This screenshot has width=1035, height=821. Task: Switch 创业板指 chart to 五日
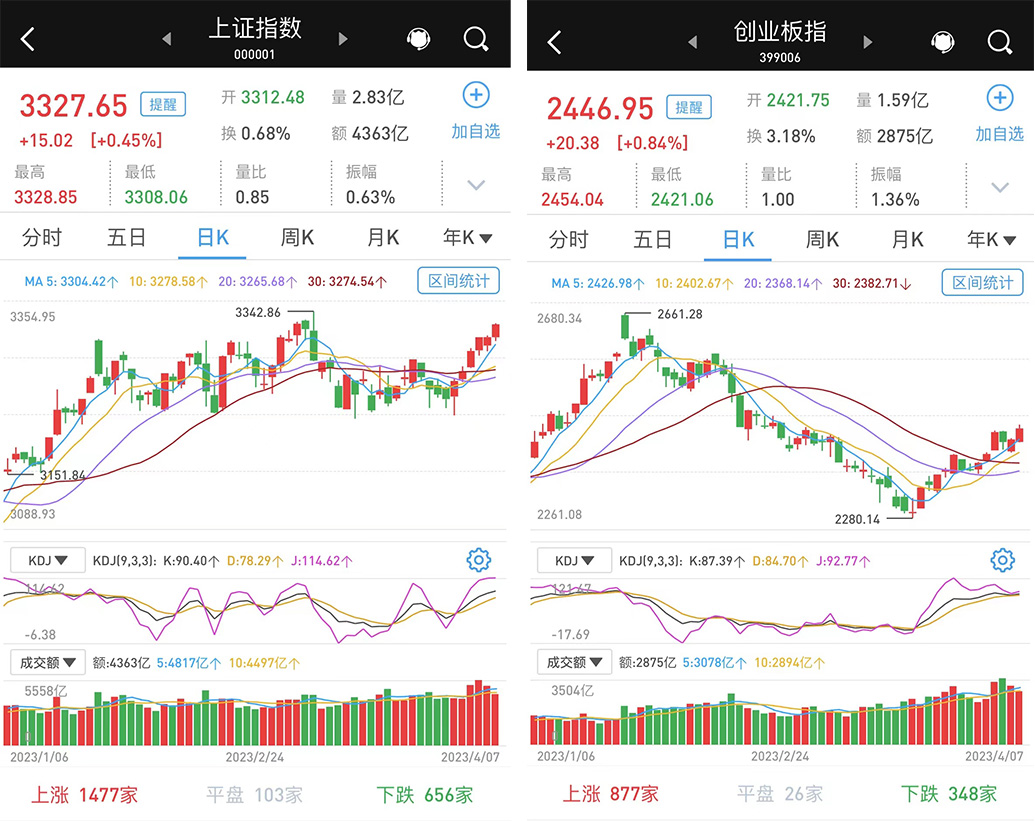653,239
